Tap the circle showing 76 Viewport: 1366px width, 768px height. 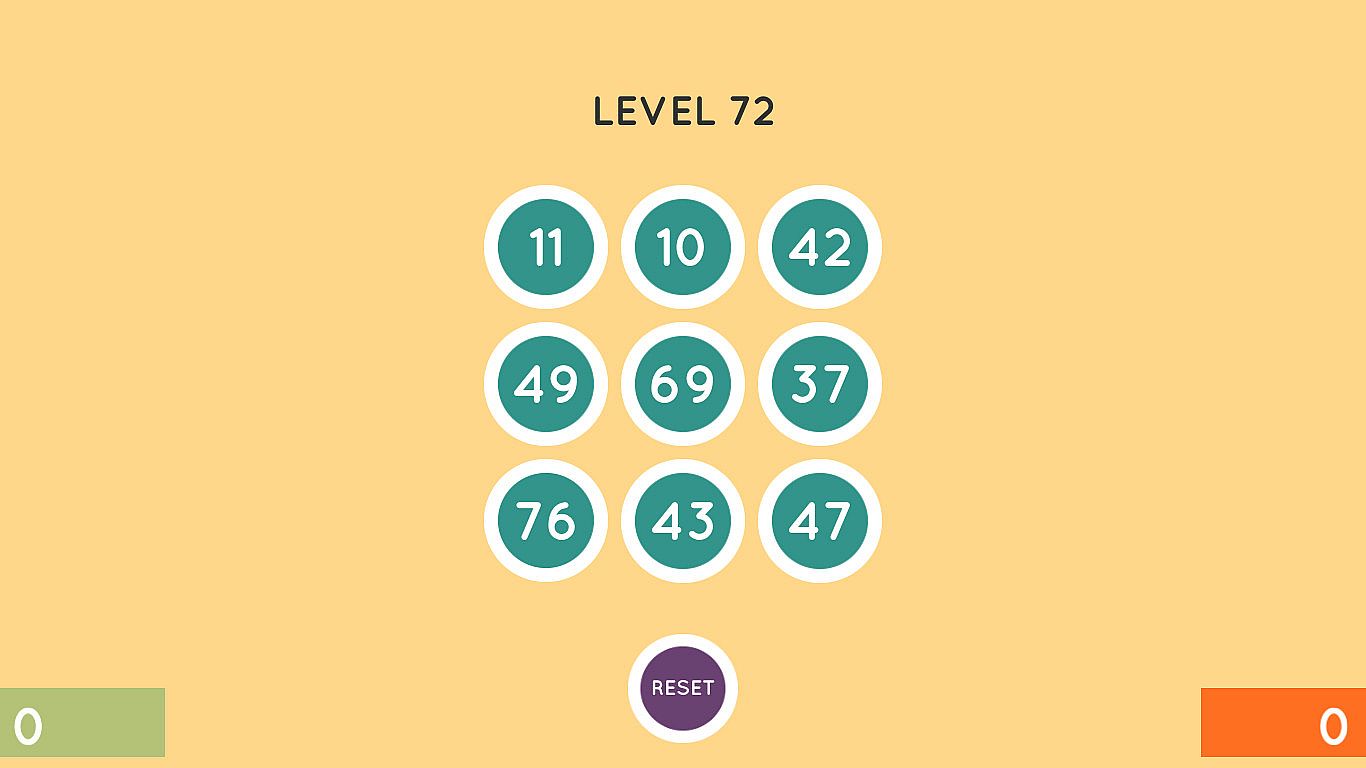[x=546, y=521]
